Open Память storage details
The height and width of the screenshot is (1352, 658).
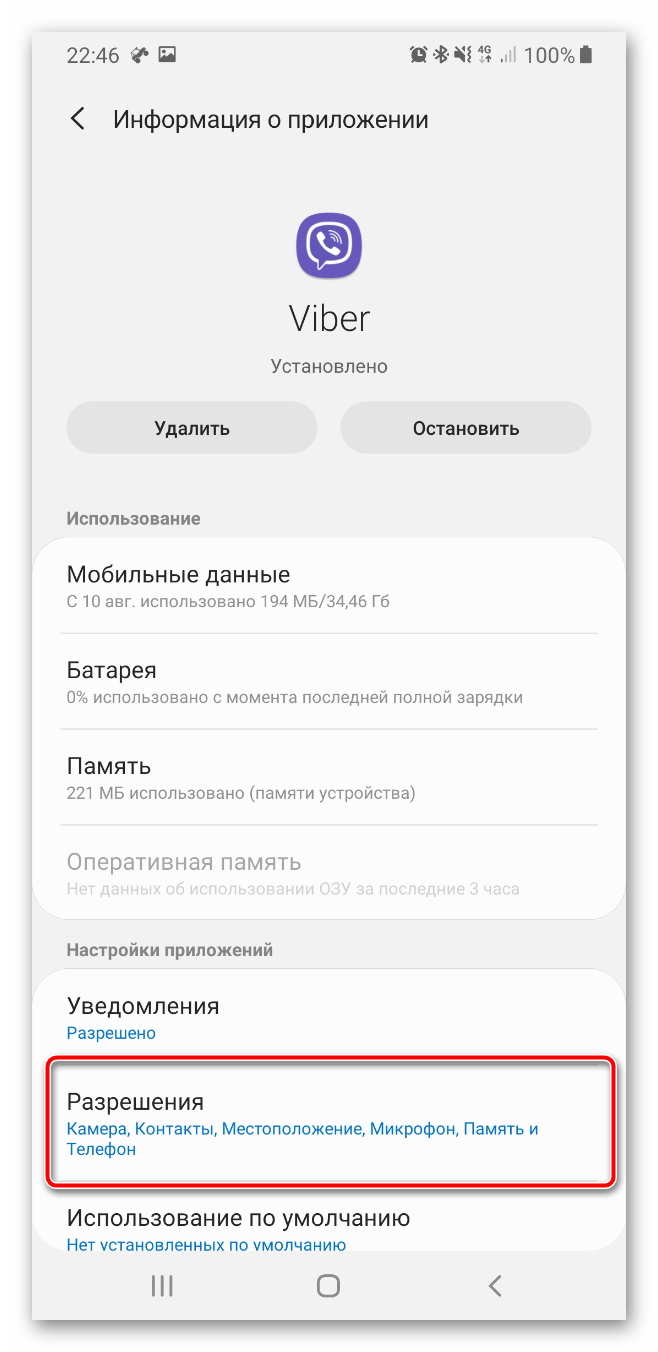329,777
